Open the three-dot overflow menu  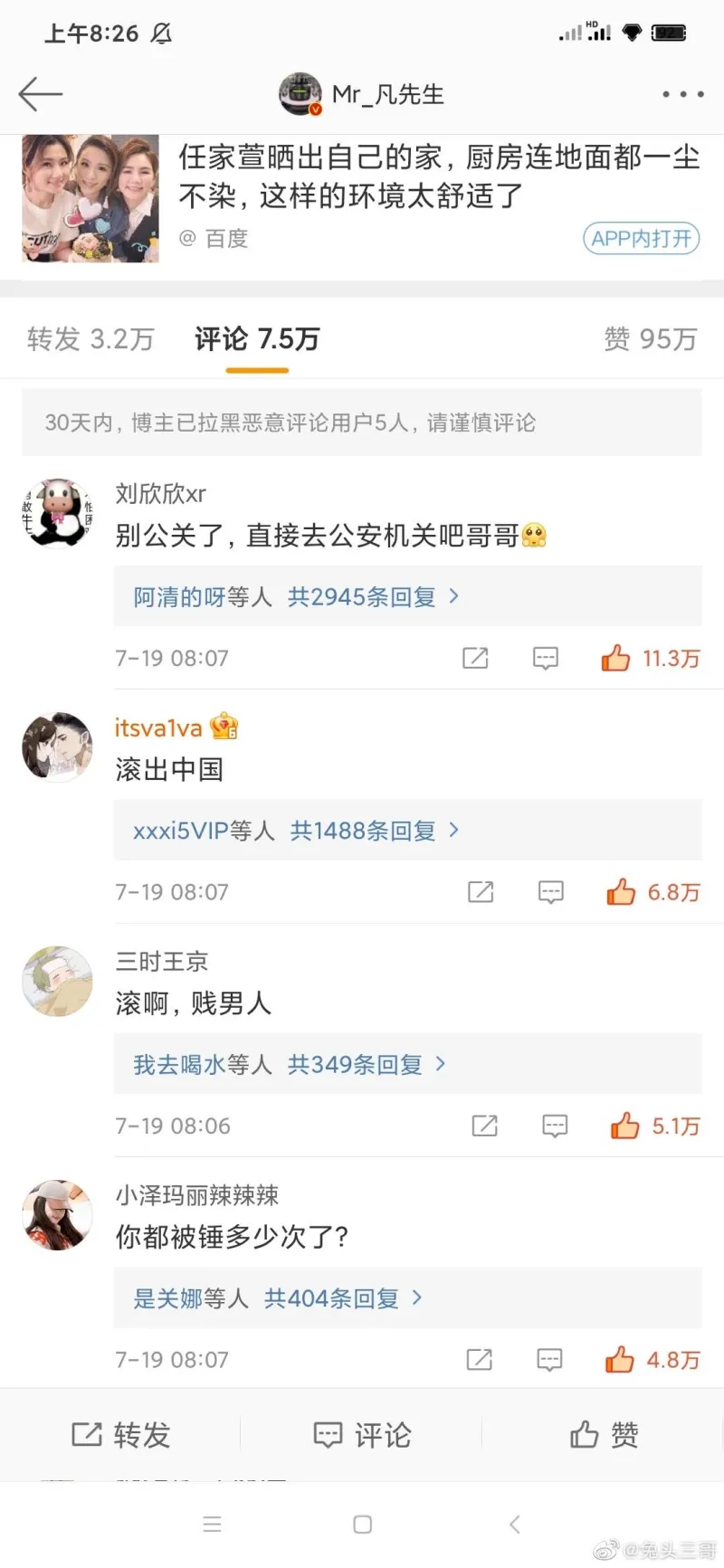(x=682, y=94)
